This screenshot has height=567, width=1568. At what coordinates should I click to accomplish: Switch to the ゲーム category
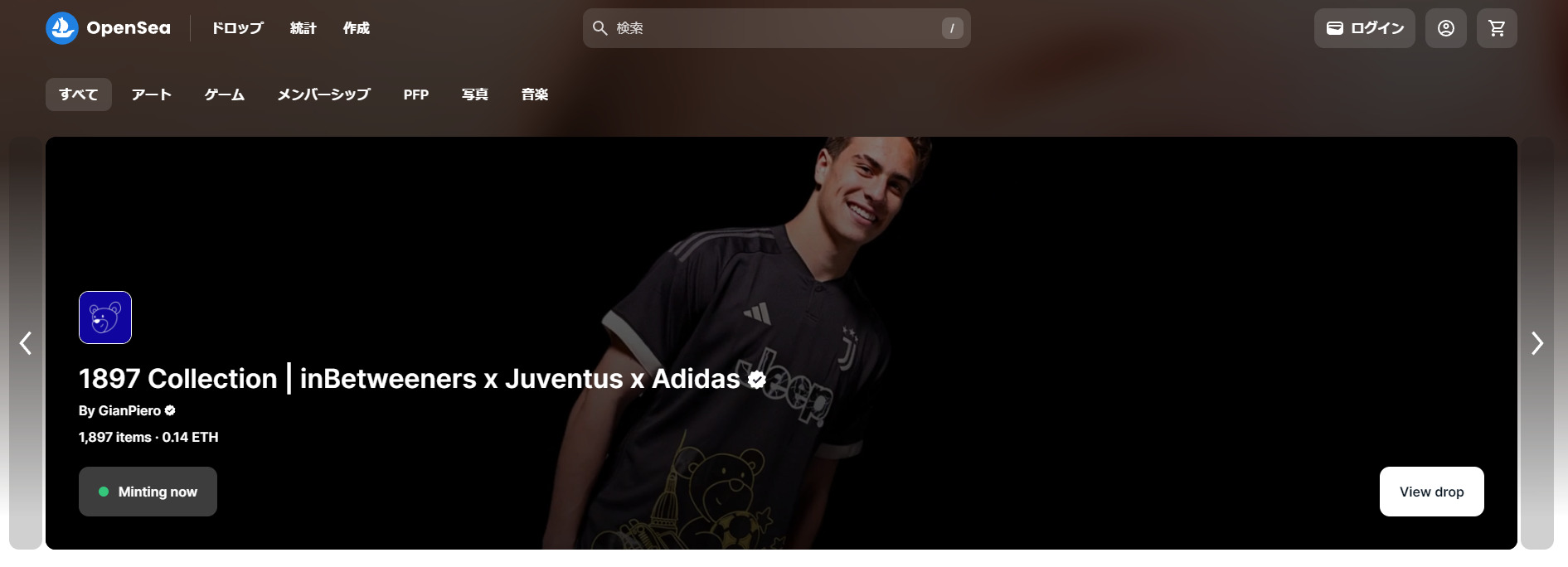224,94
